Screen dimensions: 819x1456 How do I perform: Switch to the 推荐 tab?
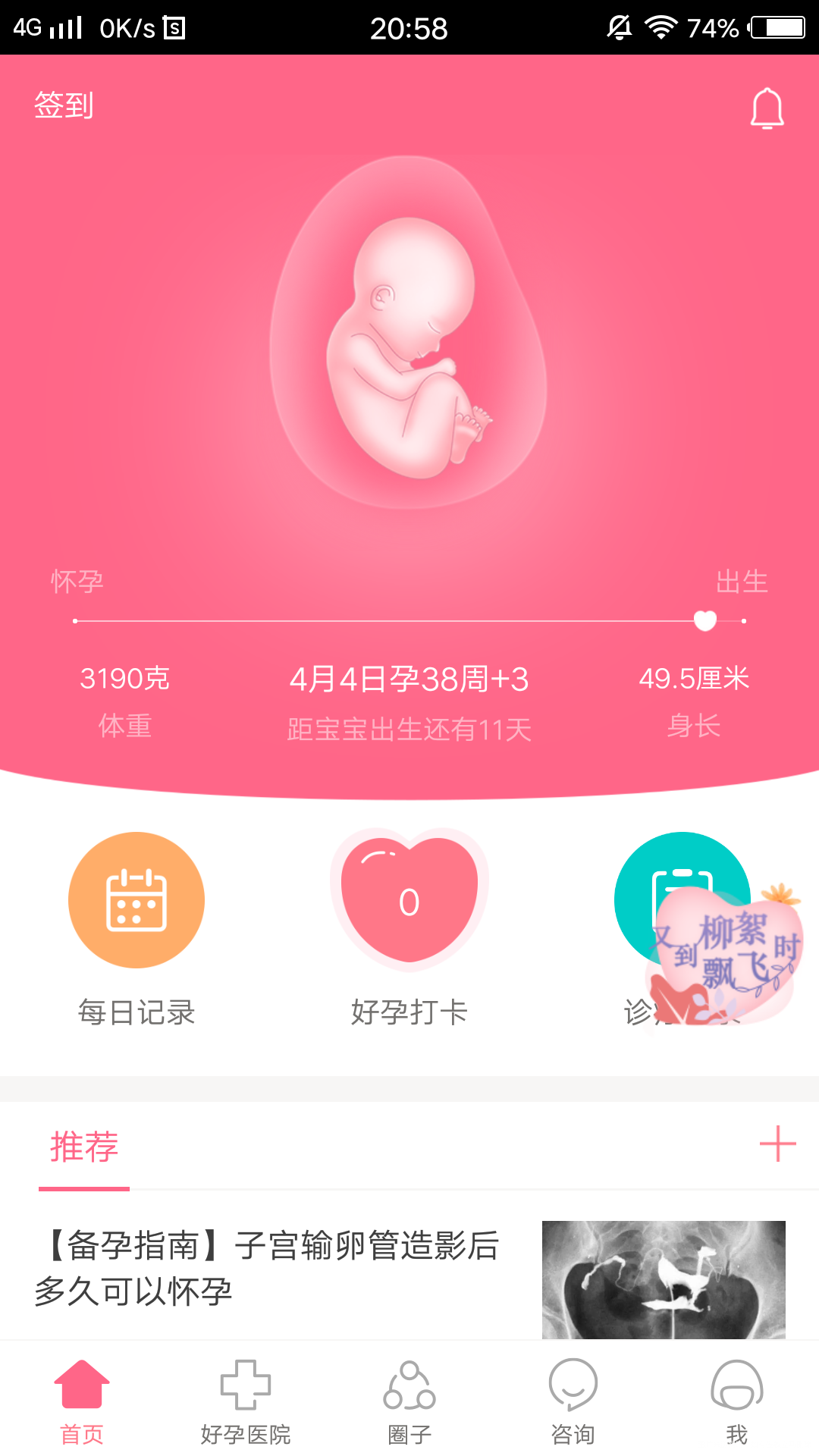point(83,1147)
